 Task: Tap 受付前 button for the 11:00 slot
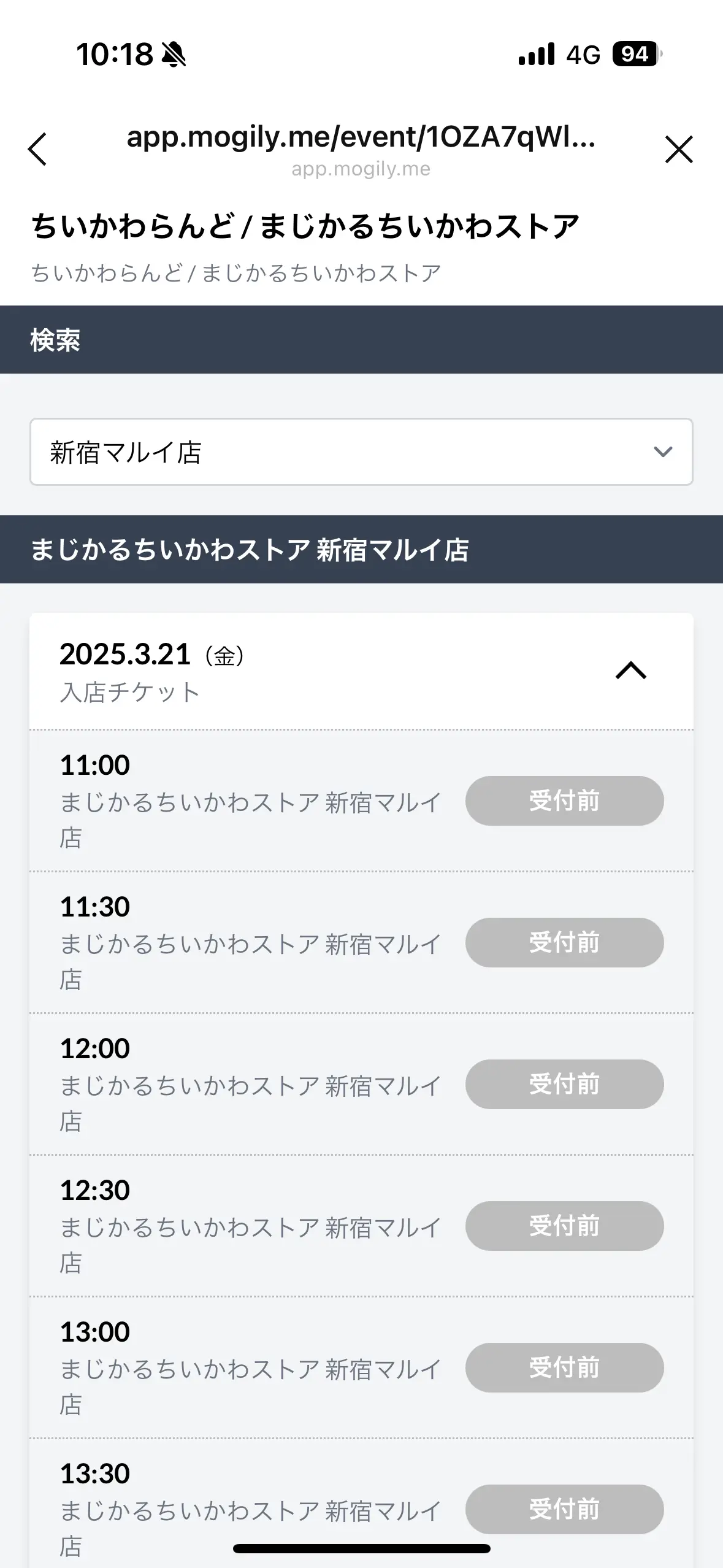coord(564,801)
